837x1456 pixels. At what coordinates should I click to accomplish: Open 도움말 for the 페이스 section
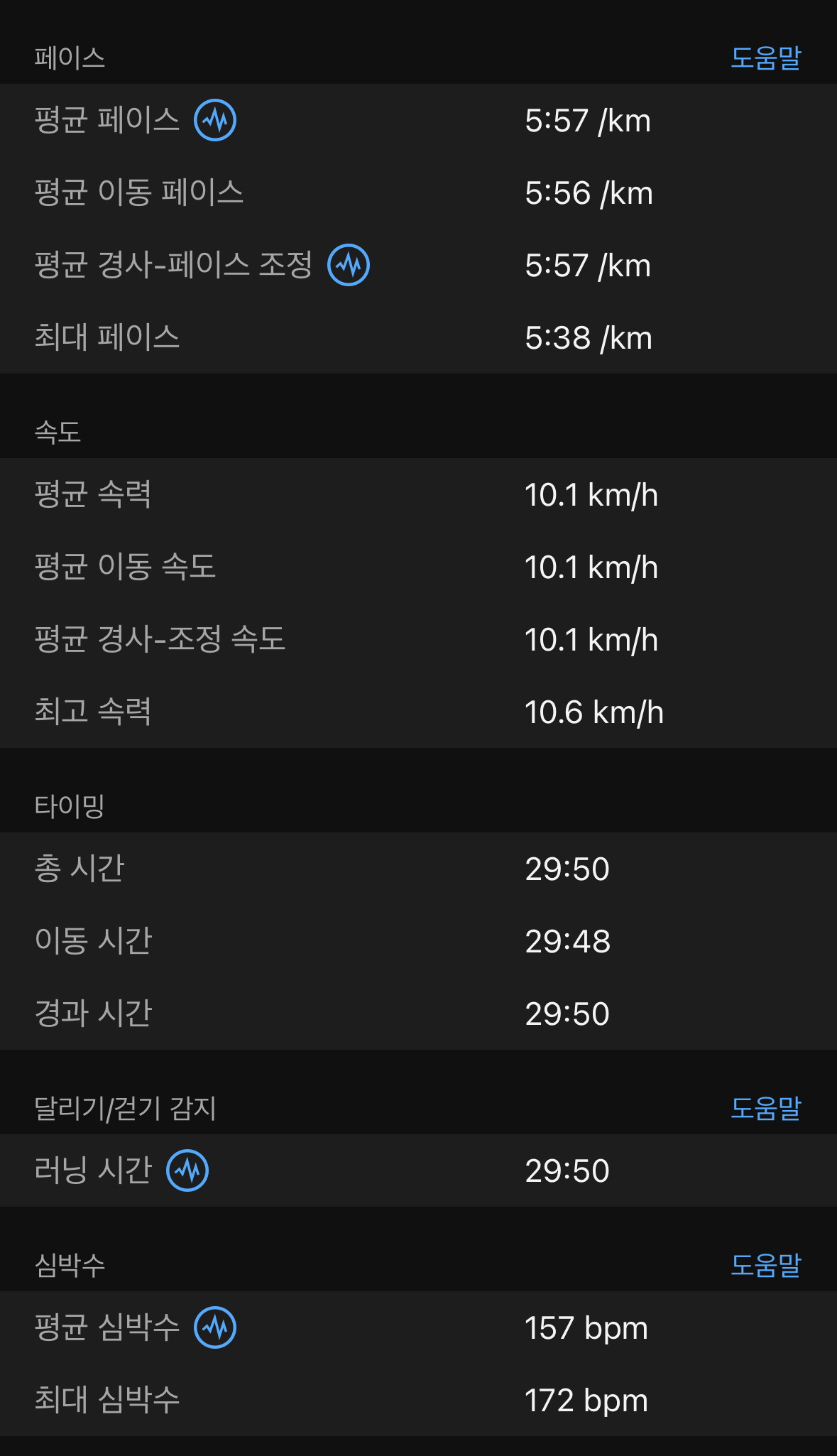click(x=765, y=58)
